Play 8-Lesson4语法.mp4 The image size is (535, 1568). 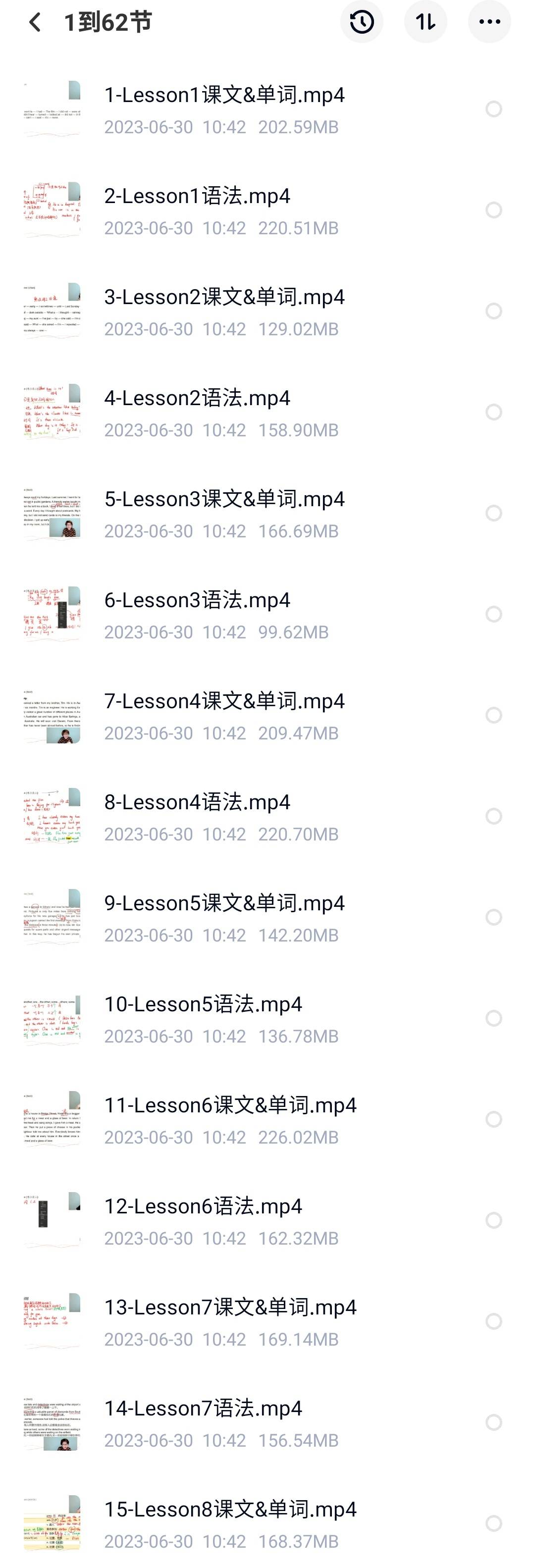point(196,802)
